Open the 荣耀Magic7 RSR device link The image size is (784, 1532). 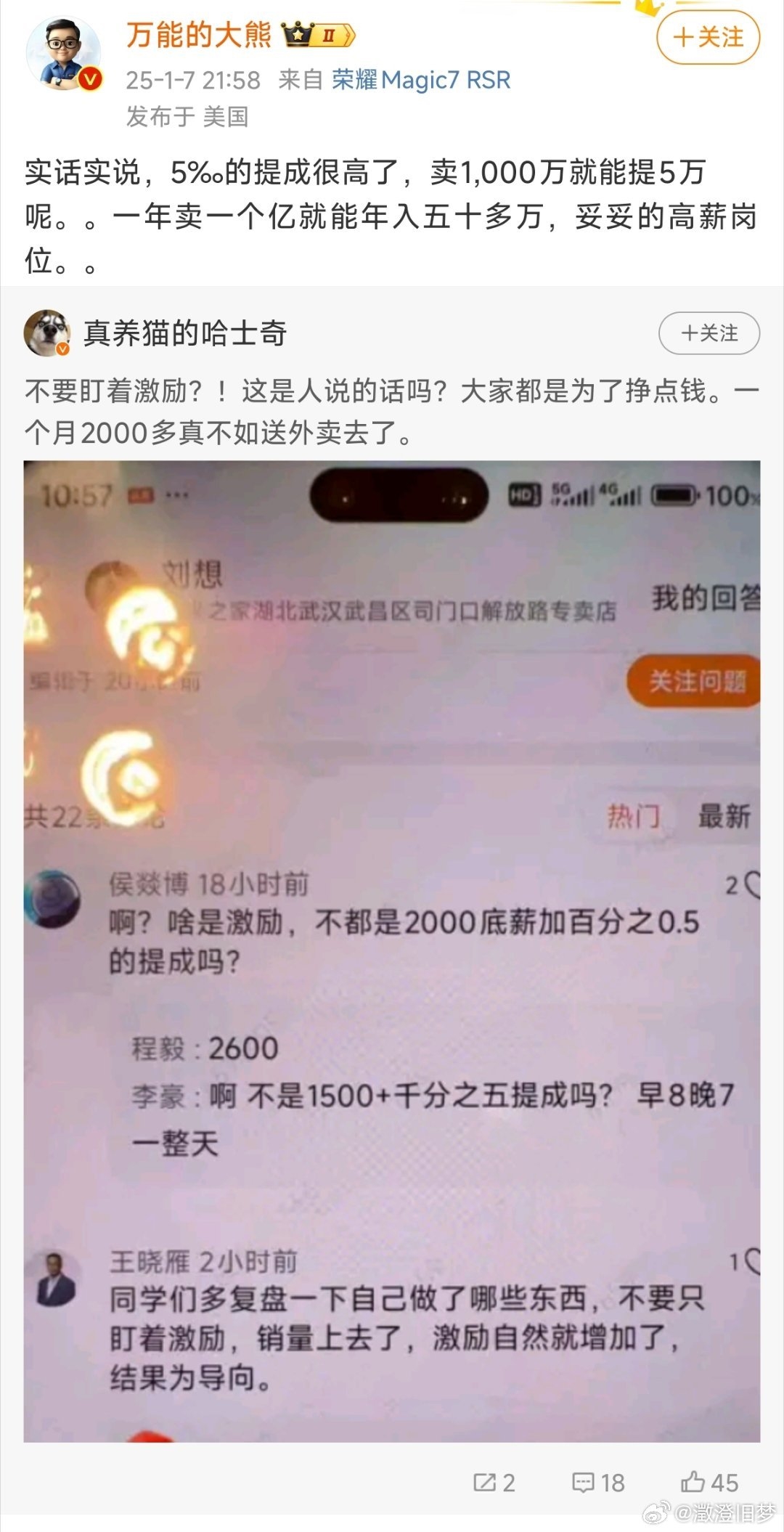420,80
